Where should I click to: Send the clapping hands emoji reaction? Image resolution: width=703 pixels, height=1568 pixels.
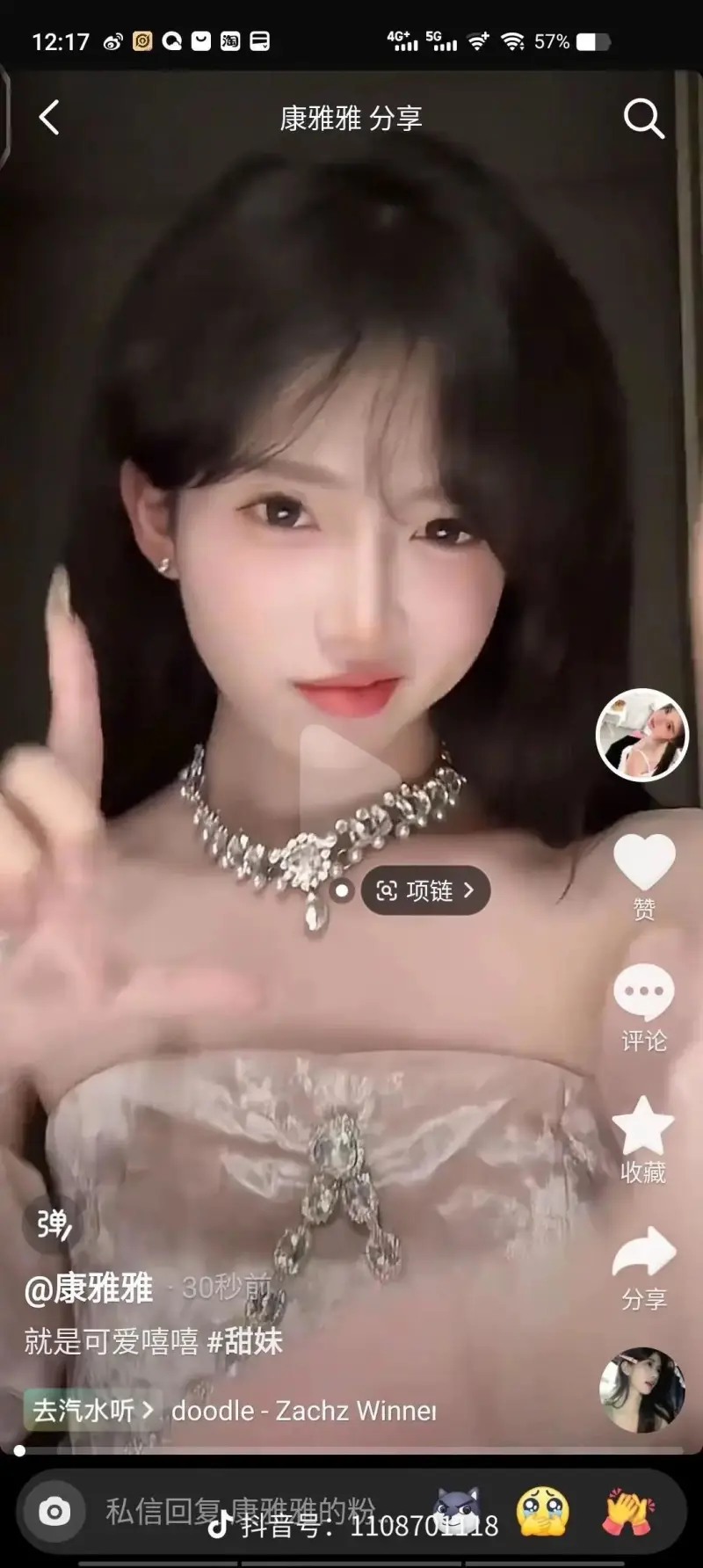(x=627, y=1512)
